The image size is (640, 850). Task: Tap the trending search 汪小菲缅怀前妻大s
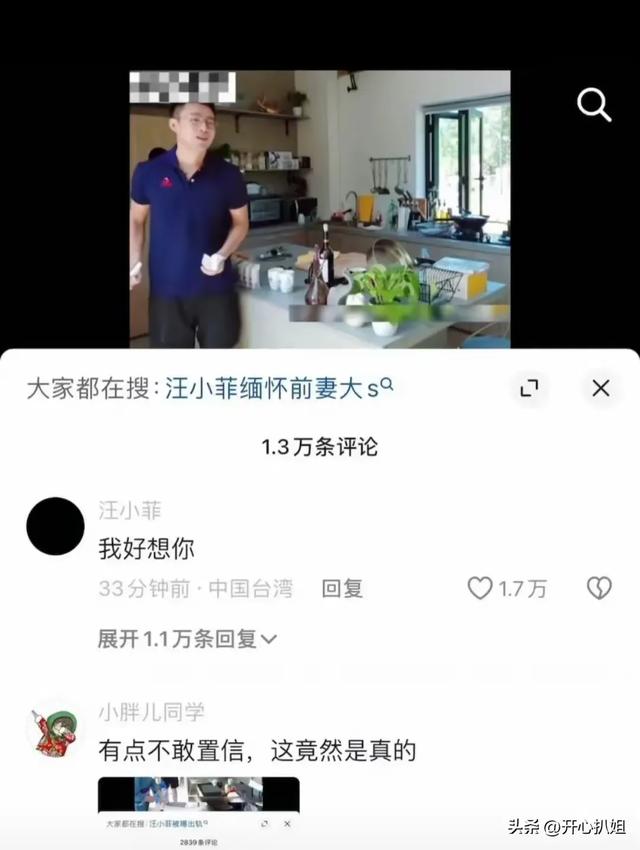[275, 388]
